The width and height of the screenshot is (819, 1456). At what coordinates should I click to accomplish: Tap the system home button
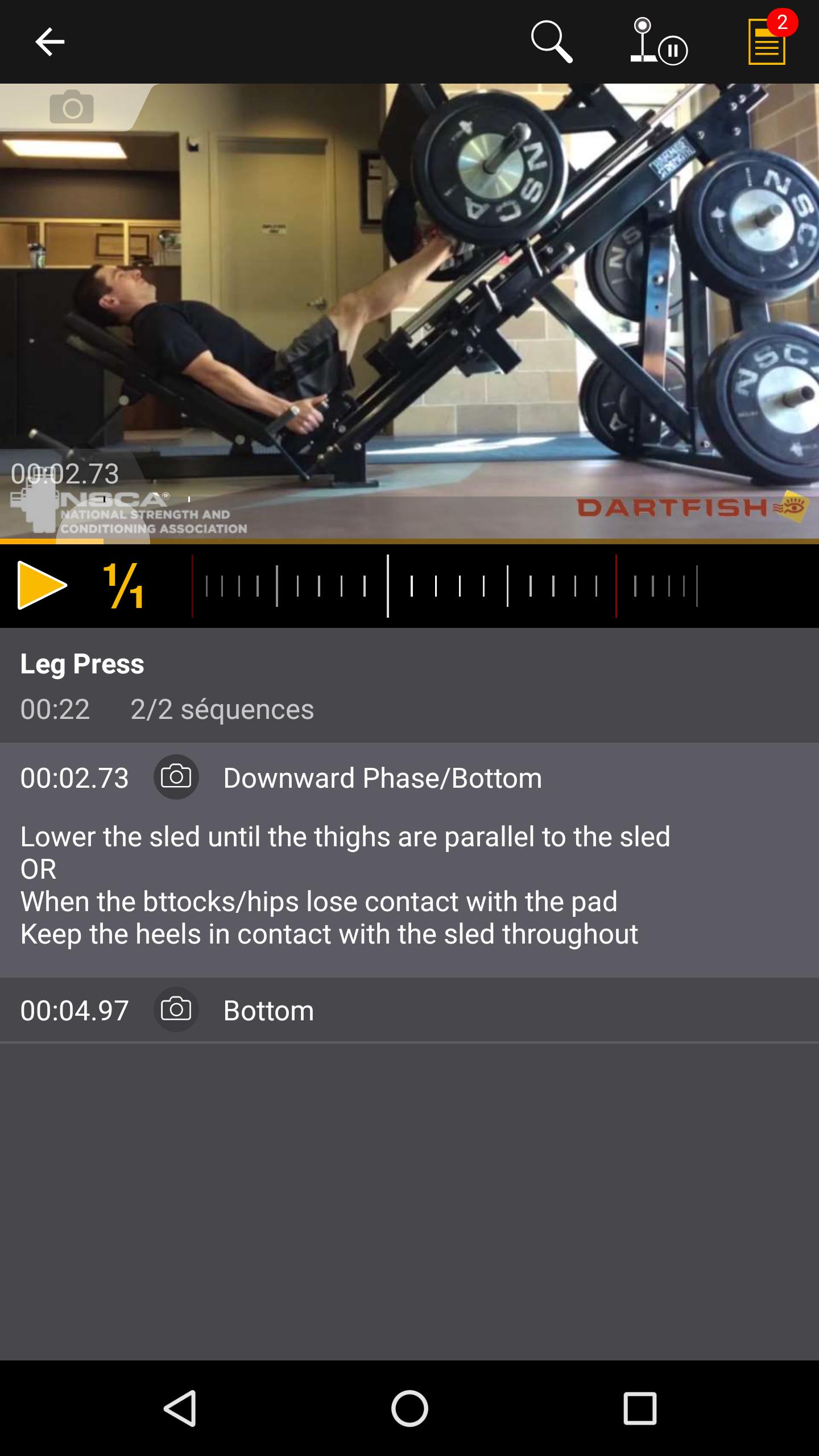409,1408
